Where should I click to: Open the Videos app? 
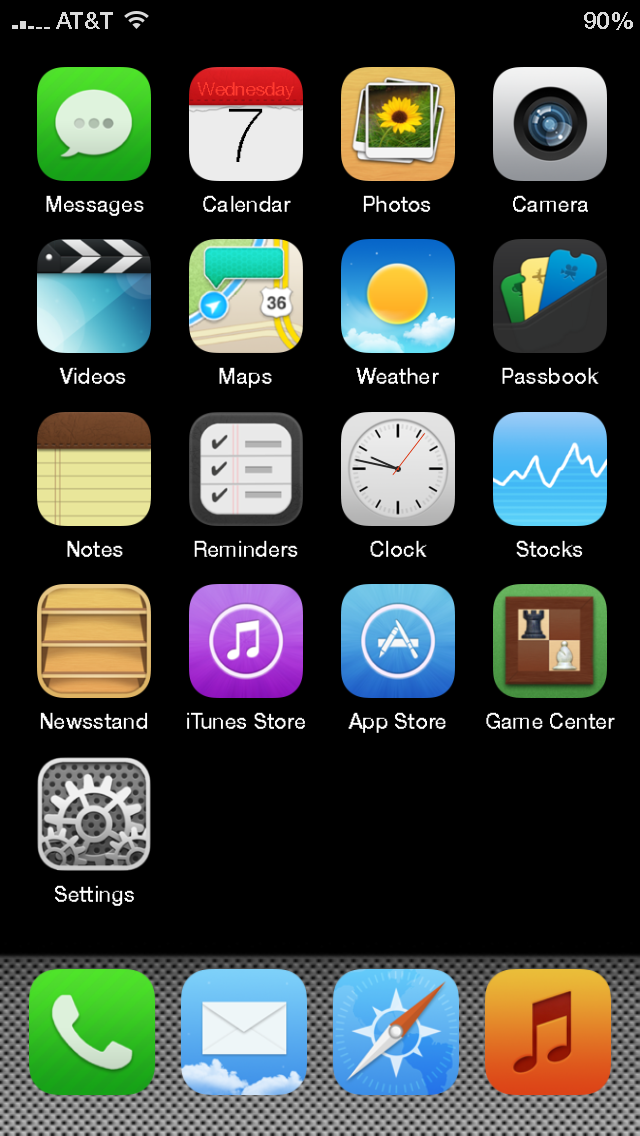(x=94, y=296)
